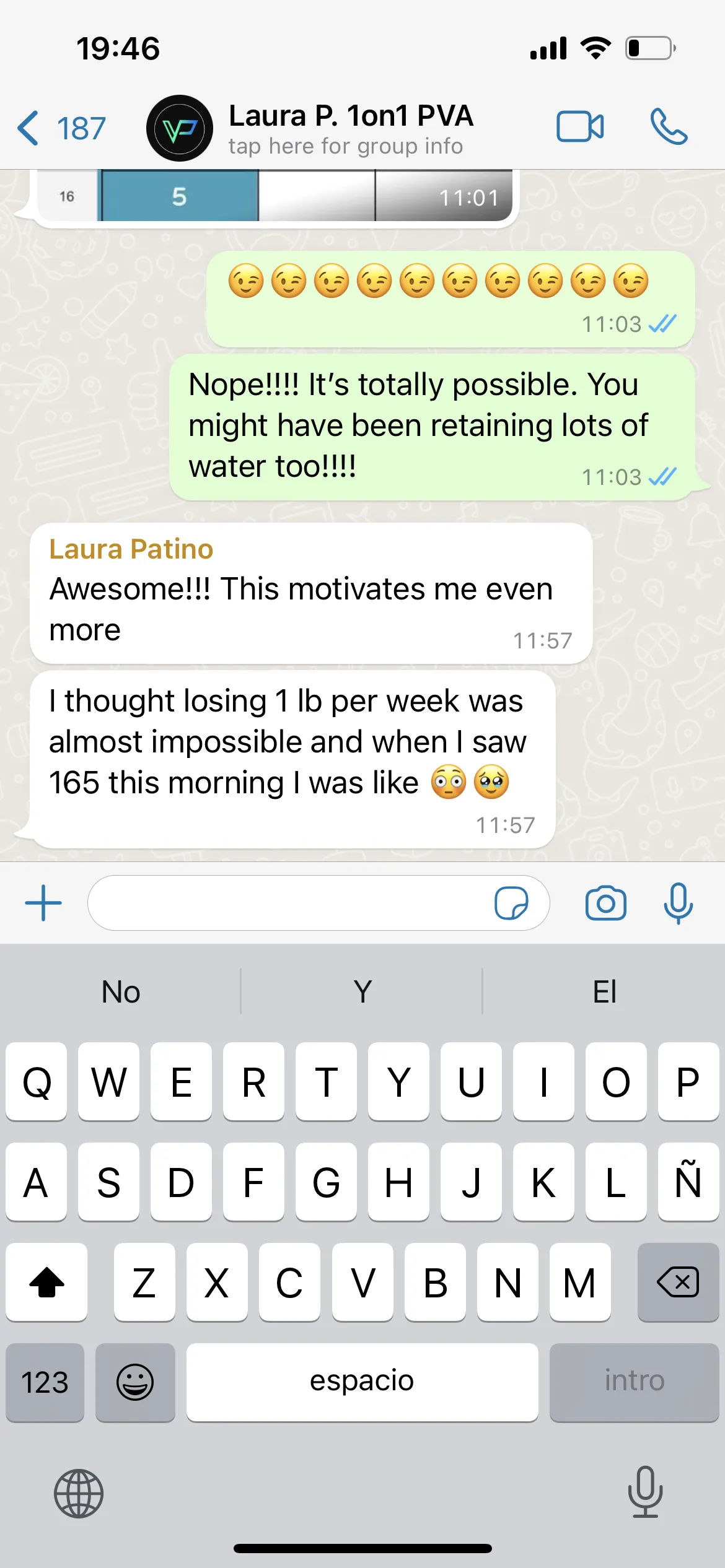The height and width of the screenshot is (1568, 725).
Task: Start keyboard dictation
Action: coord(645,1492)
